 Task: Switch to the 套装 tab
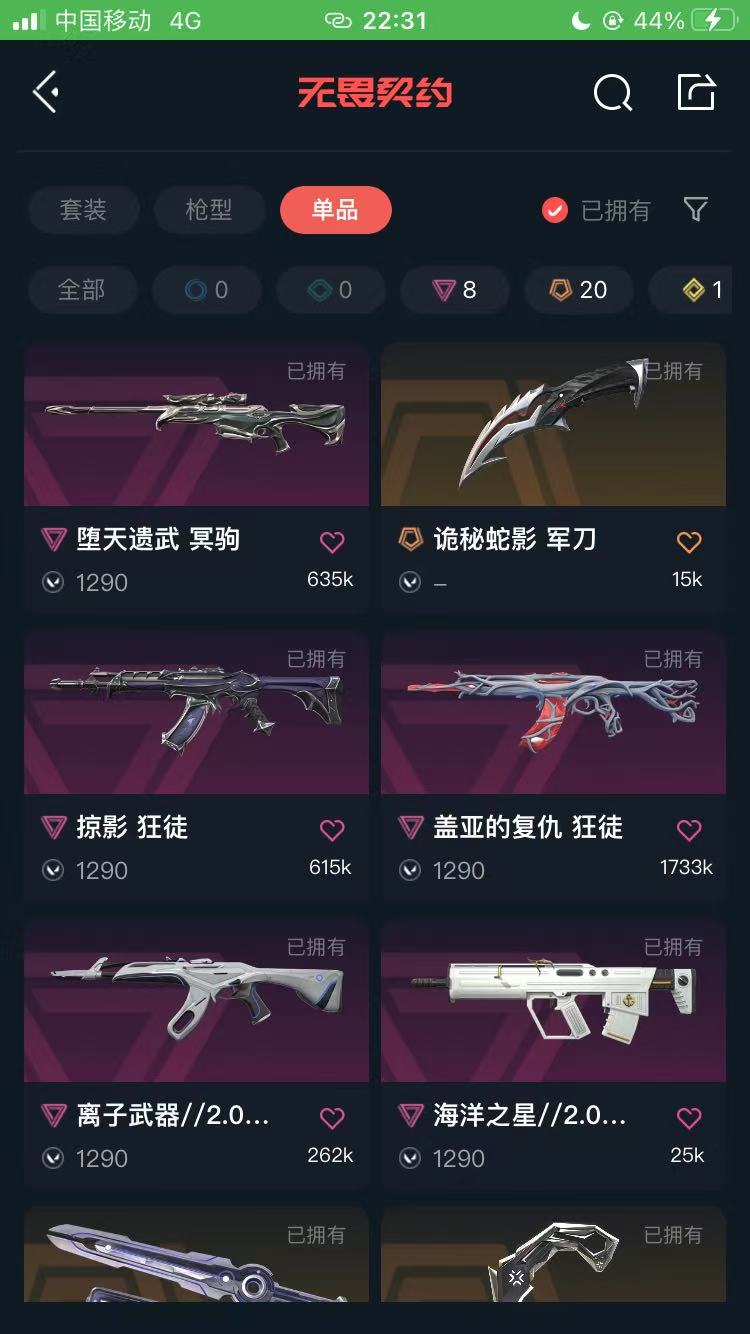click(83, 210)
